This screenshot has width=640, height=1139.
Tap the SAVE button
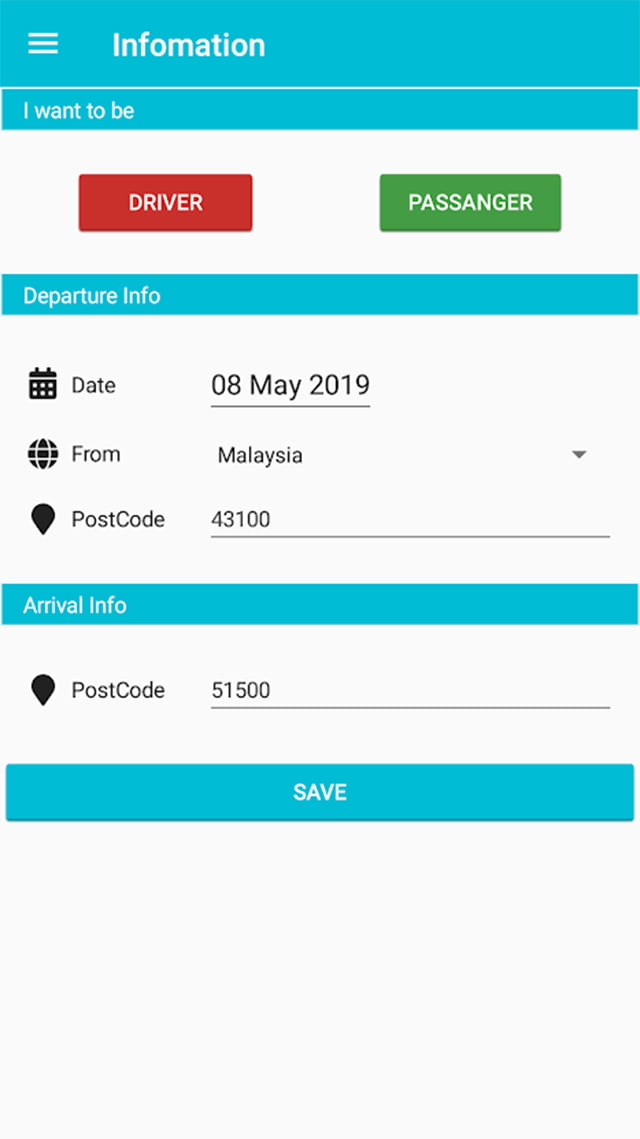[x=320, y=793]
